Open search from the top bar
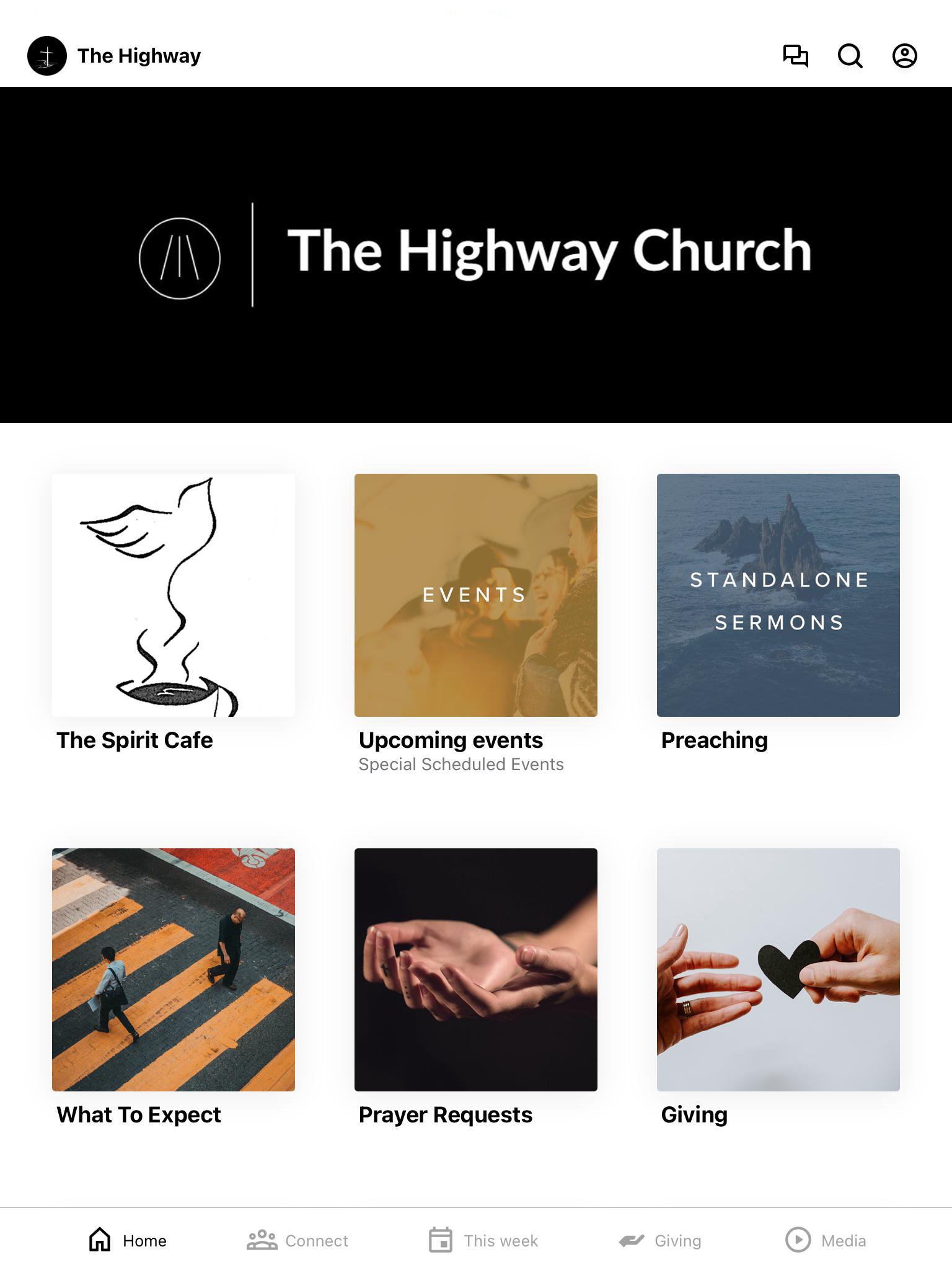952x1270 pixels. tap(850, 56)
